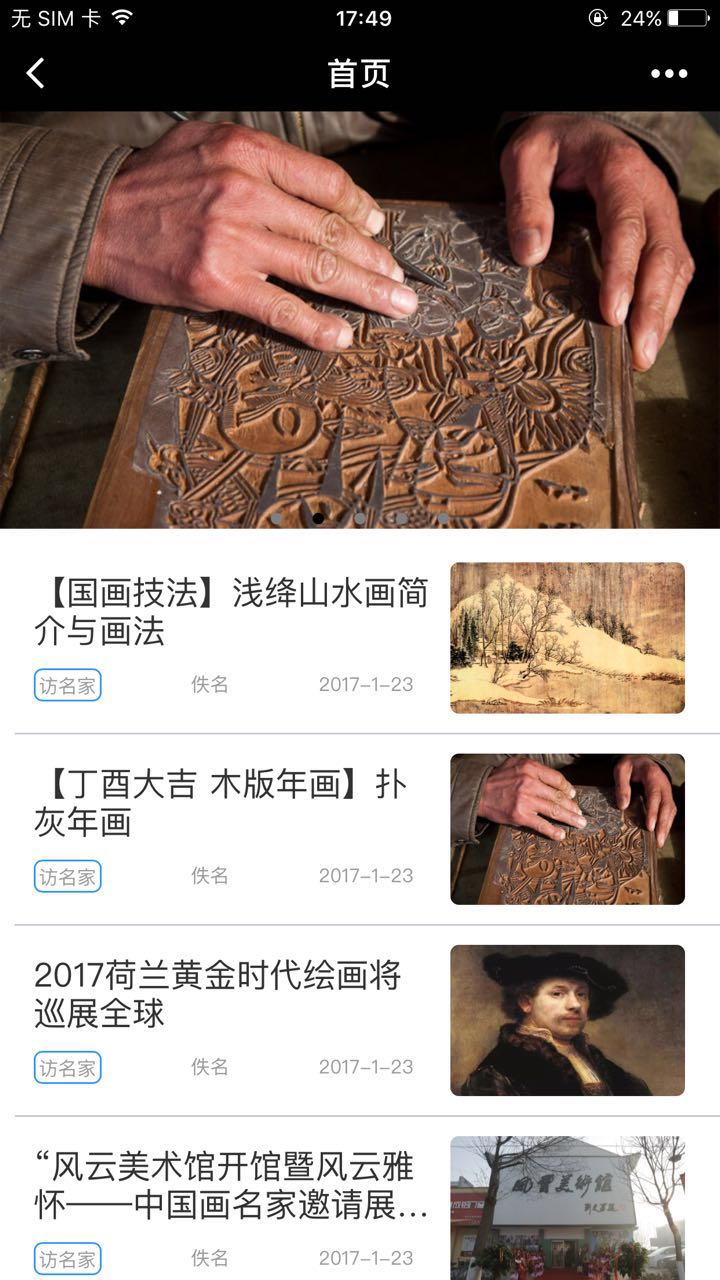The height and width of the screenshot is (1280, 720).
Task: Tap the 访名家 tag under 荷兰黄金时代 article
Action: (67, 1068)
